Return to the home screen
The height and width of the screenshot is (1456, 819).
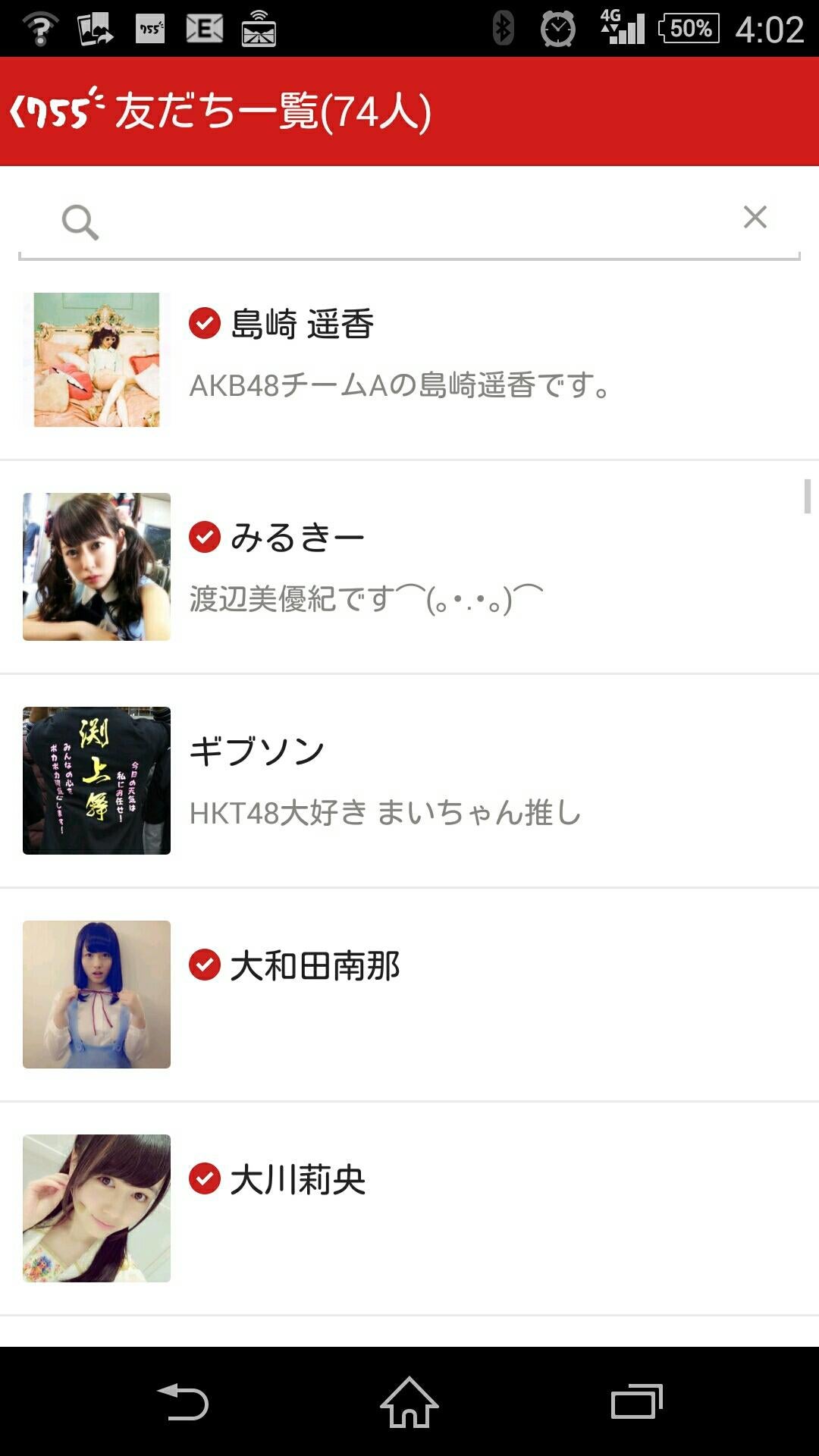click(409, 1401)
